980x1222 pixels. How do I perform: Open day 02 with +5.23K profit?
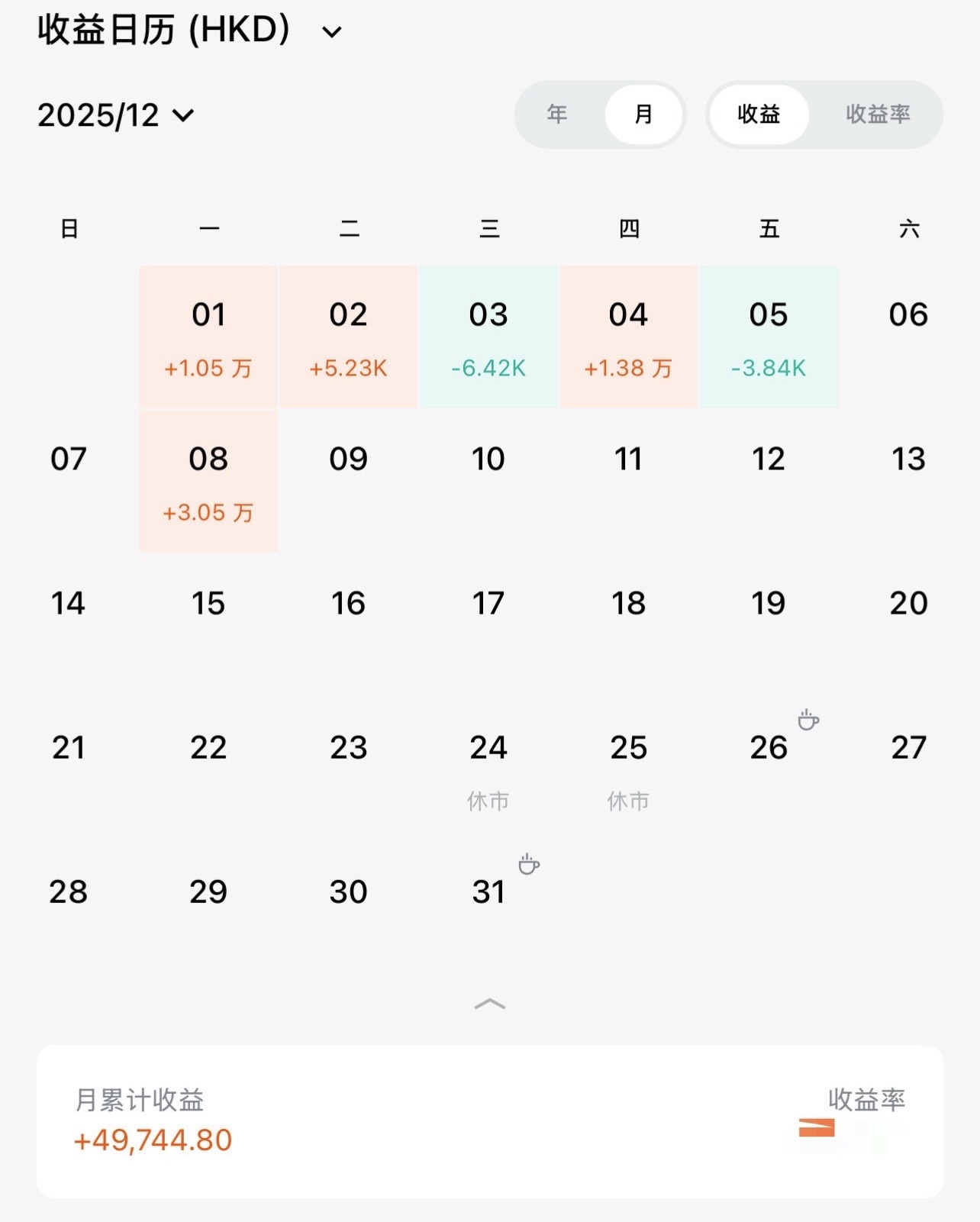[x=348, y=337]
